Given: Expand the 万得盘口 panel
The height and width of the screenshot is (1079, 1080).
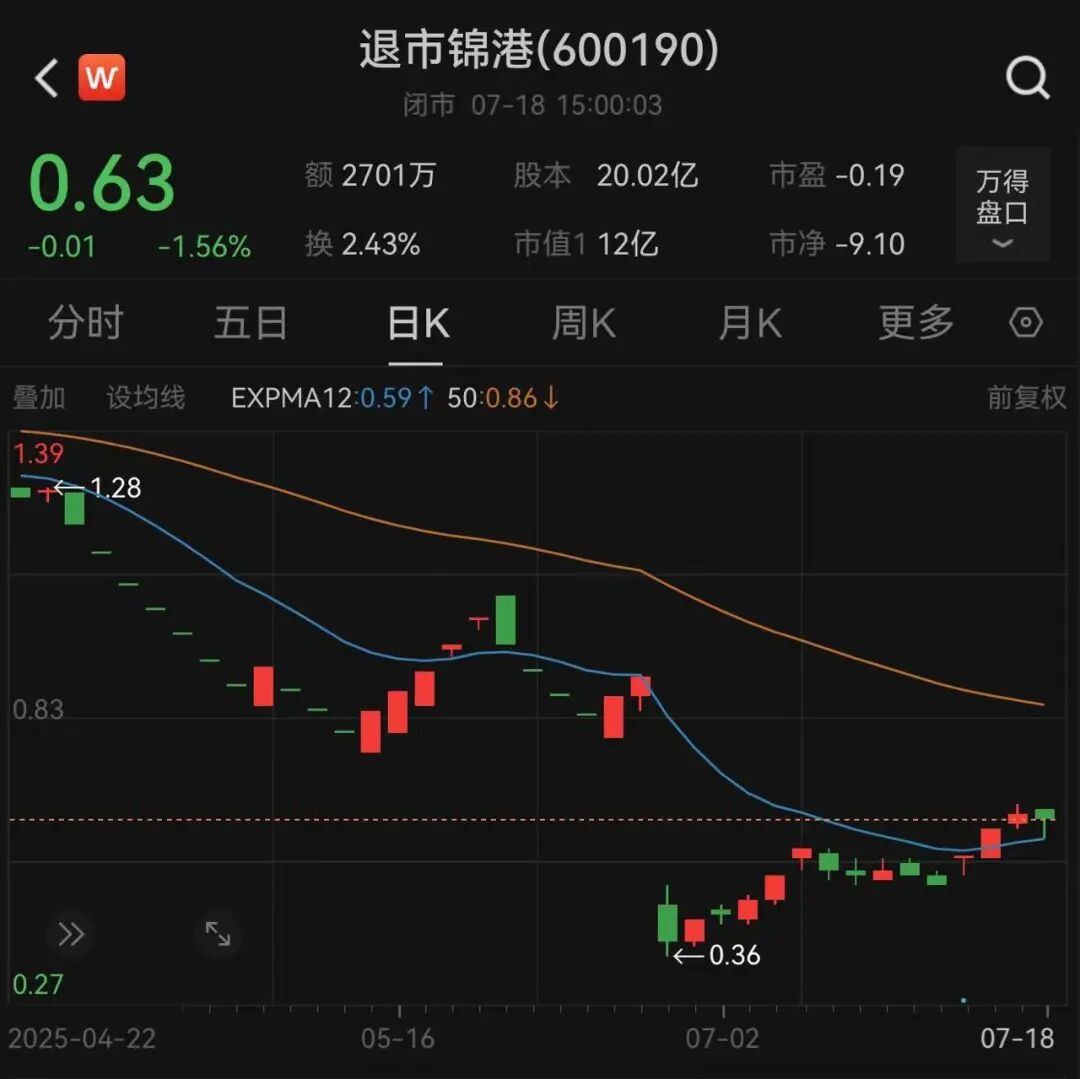Looking at the screenshot, I should [x=1002, y=207].
